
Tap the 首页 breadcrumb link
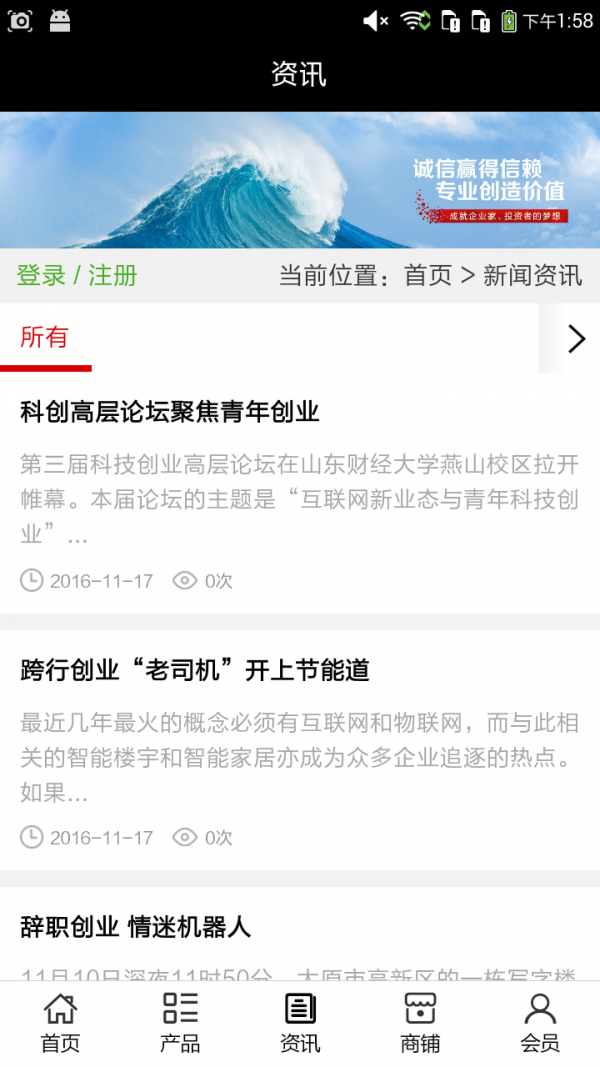[428, 276]
